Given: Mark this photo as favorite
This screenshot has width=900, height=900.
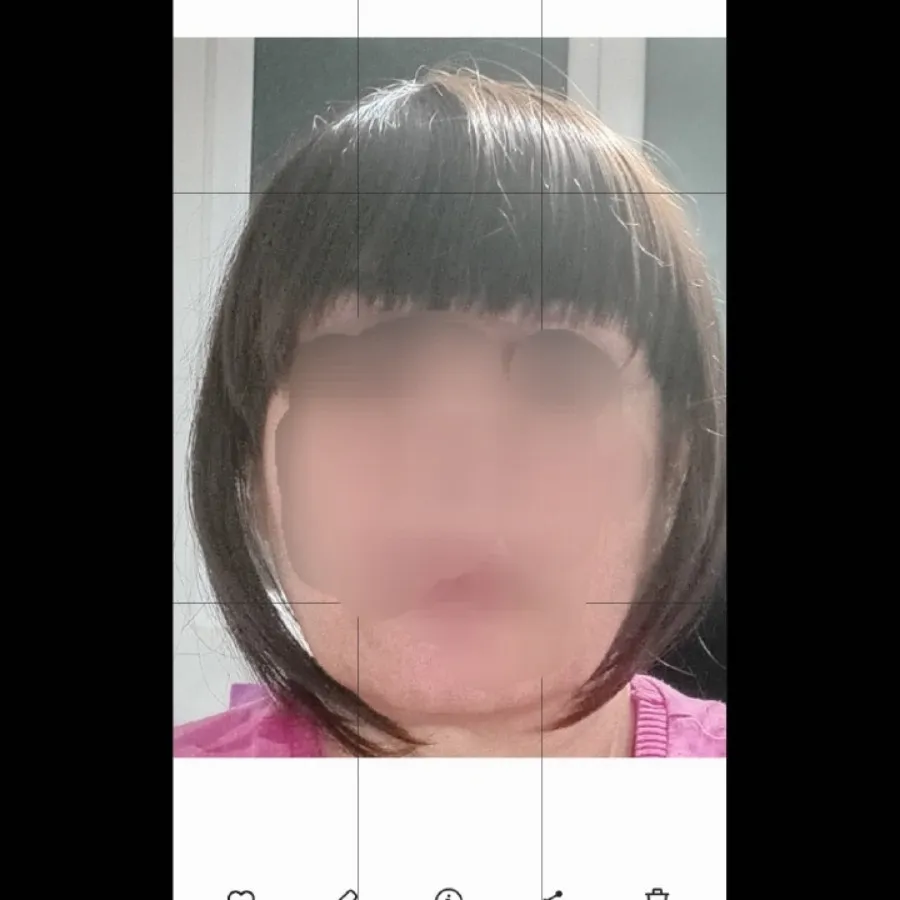Looking at the screenshot, I should pos(240,895).
